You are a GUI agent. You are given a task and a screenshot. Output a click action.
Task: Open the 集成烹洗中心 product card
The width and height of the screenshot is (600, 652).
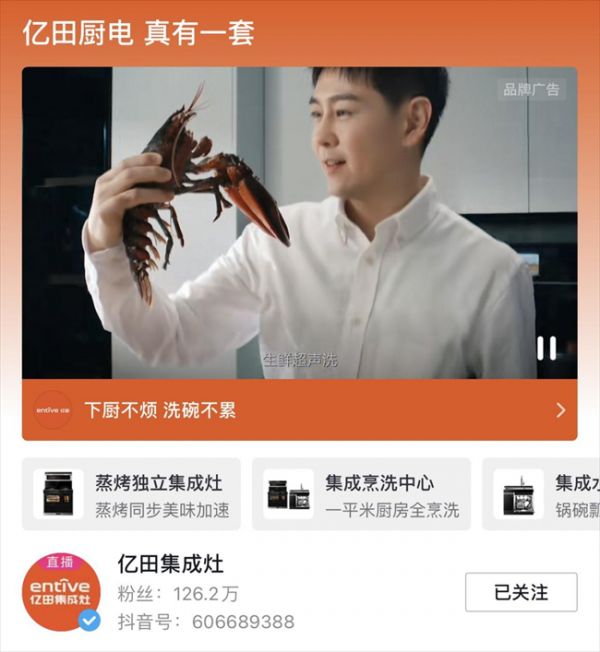pos(361,494)
